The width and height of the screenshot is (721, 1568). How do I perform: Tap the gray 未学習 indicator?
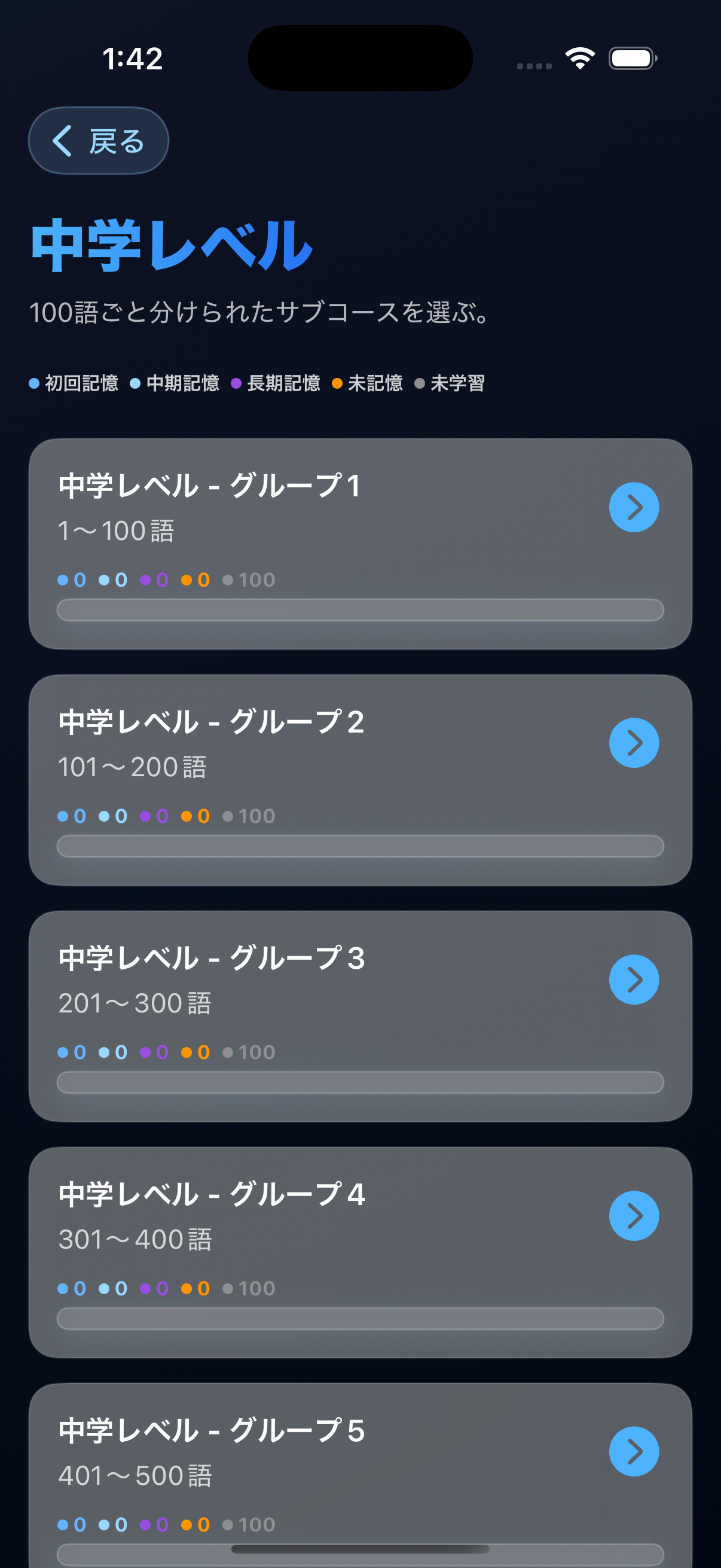418,383
